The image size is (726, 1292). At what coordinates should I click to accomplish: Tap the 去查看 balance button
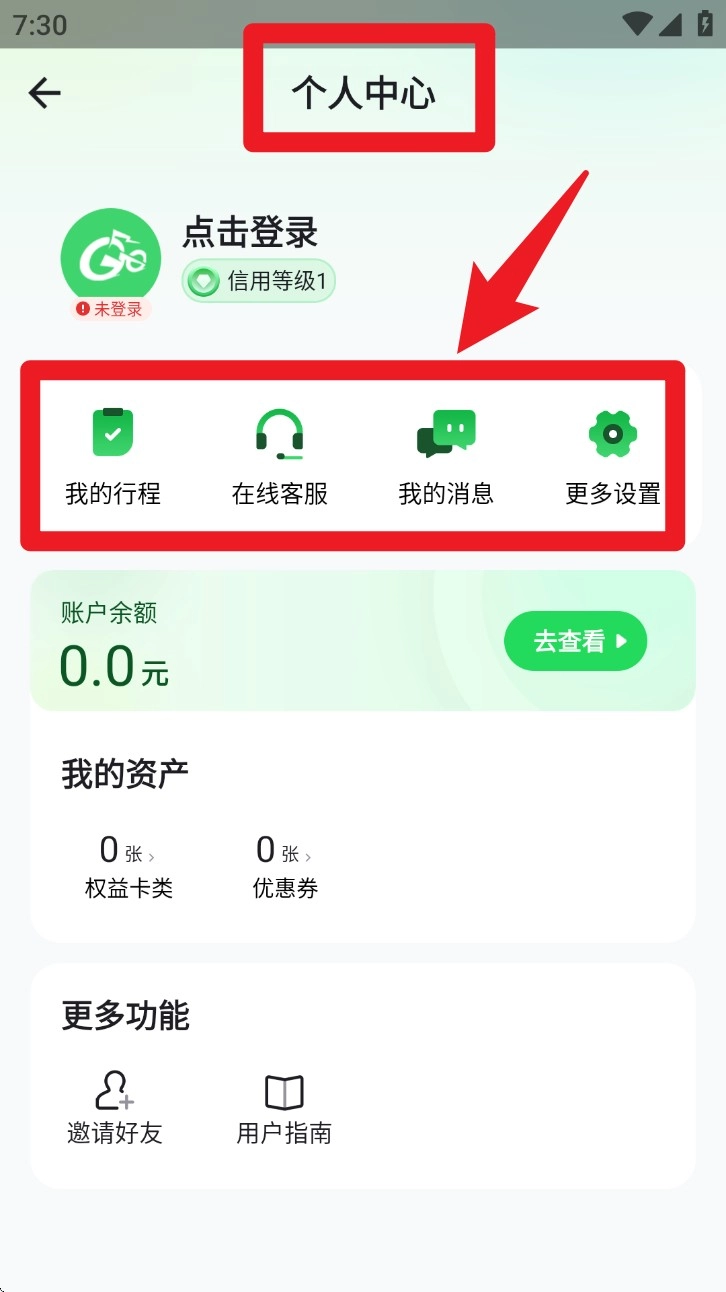point(575,641)
